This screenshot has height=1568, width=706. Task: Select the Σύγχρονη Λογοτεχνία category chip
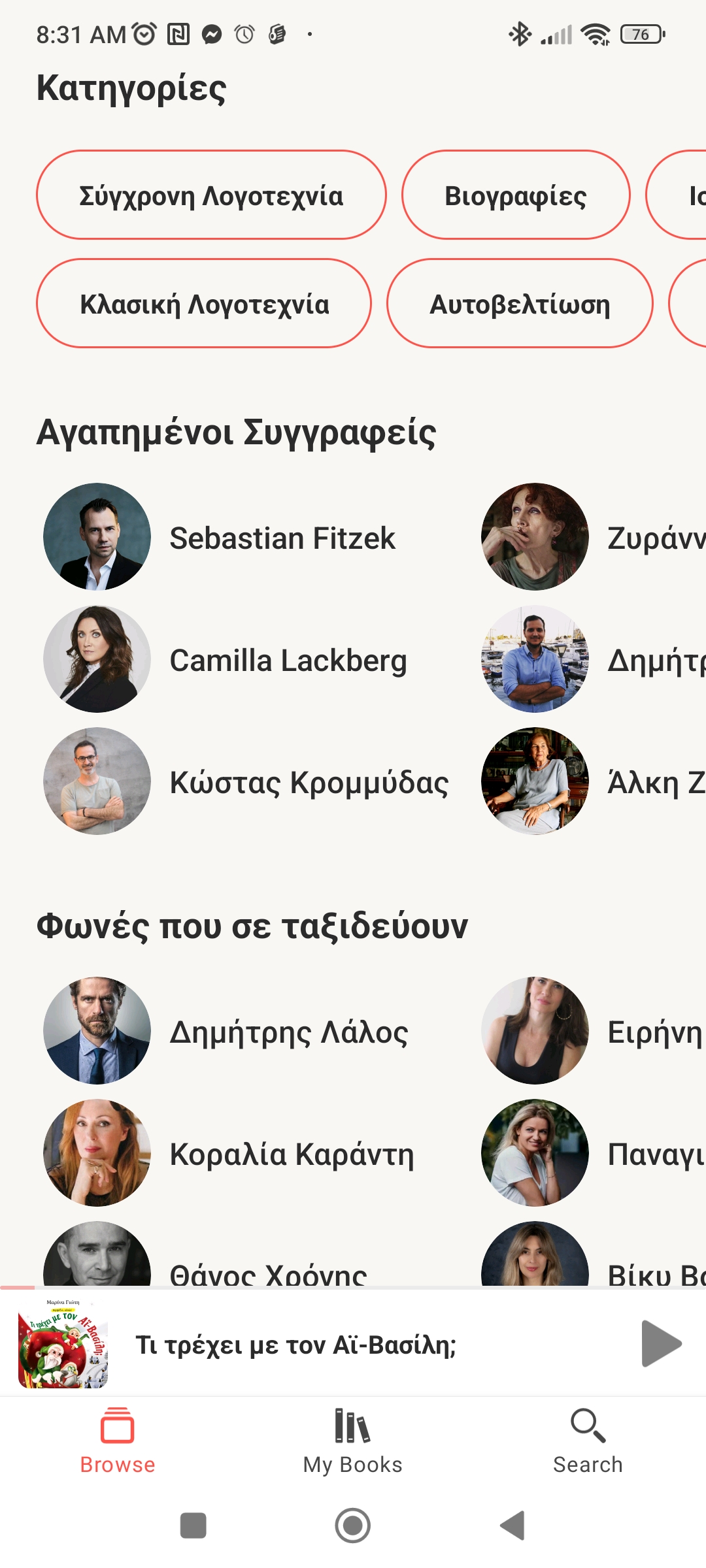click(x=210, y=195)
